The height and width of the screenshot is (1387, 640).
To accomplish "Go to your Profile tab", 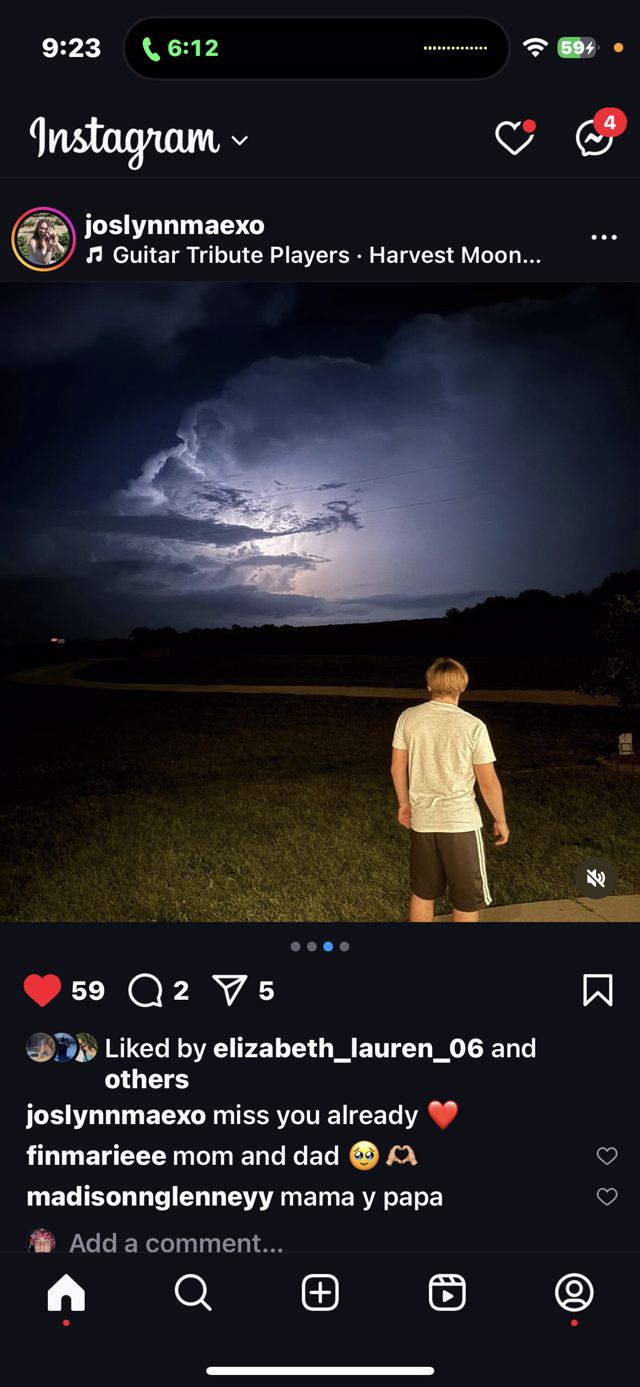I will (574, 1293).
